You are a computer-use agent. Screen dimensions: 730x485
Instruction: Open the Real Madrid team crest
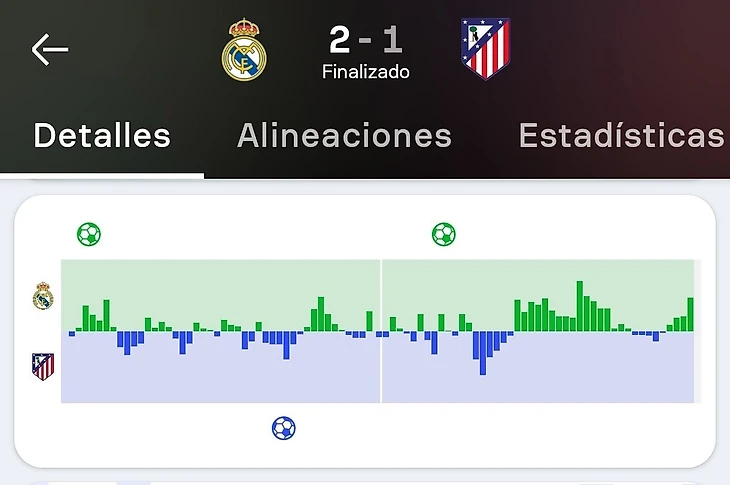(x=244, y=49)
